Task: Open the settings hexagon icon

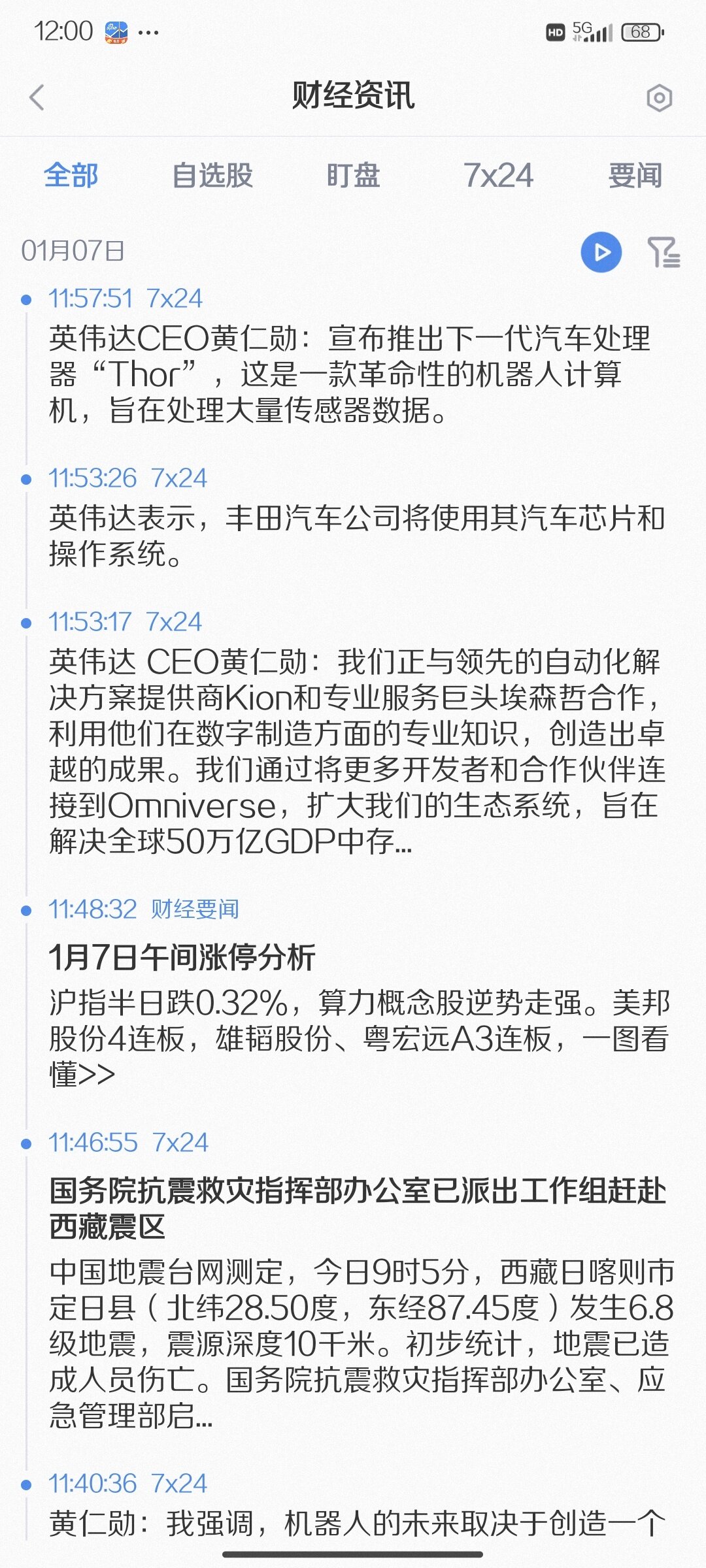Action: (x=659, y=99)
